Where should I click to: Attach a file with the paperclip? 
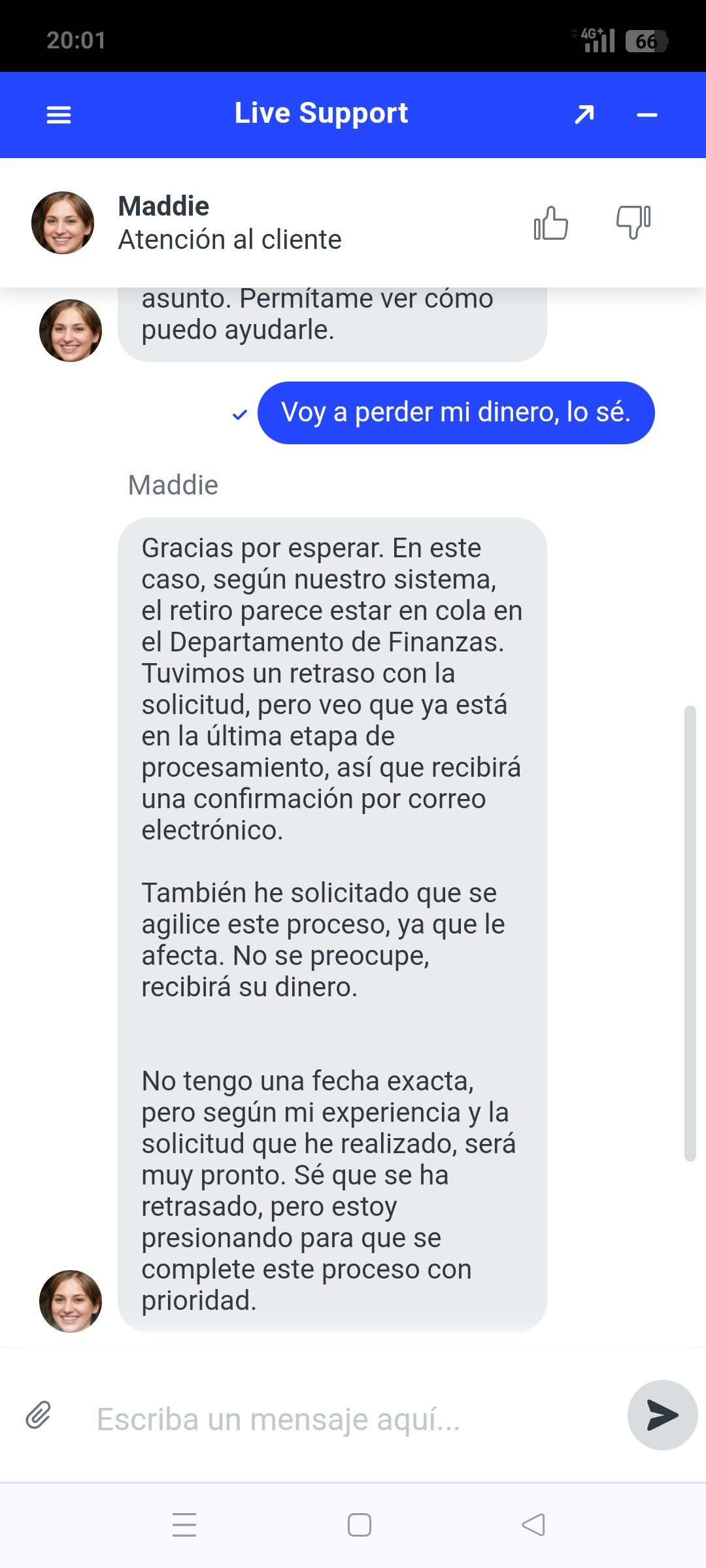[39, 1415]
